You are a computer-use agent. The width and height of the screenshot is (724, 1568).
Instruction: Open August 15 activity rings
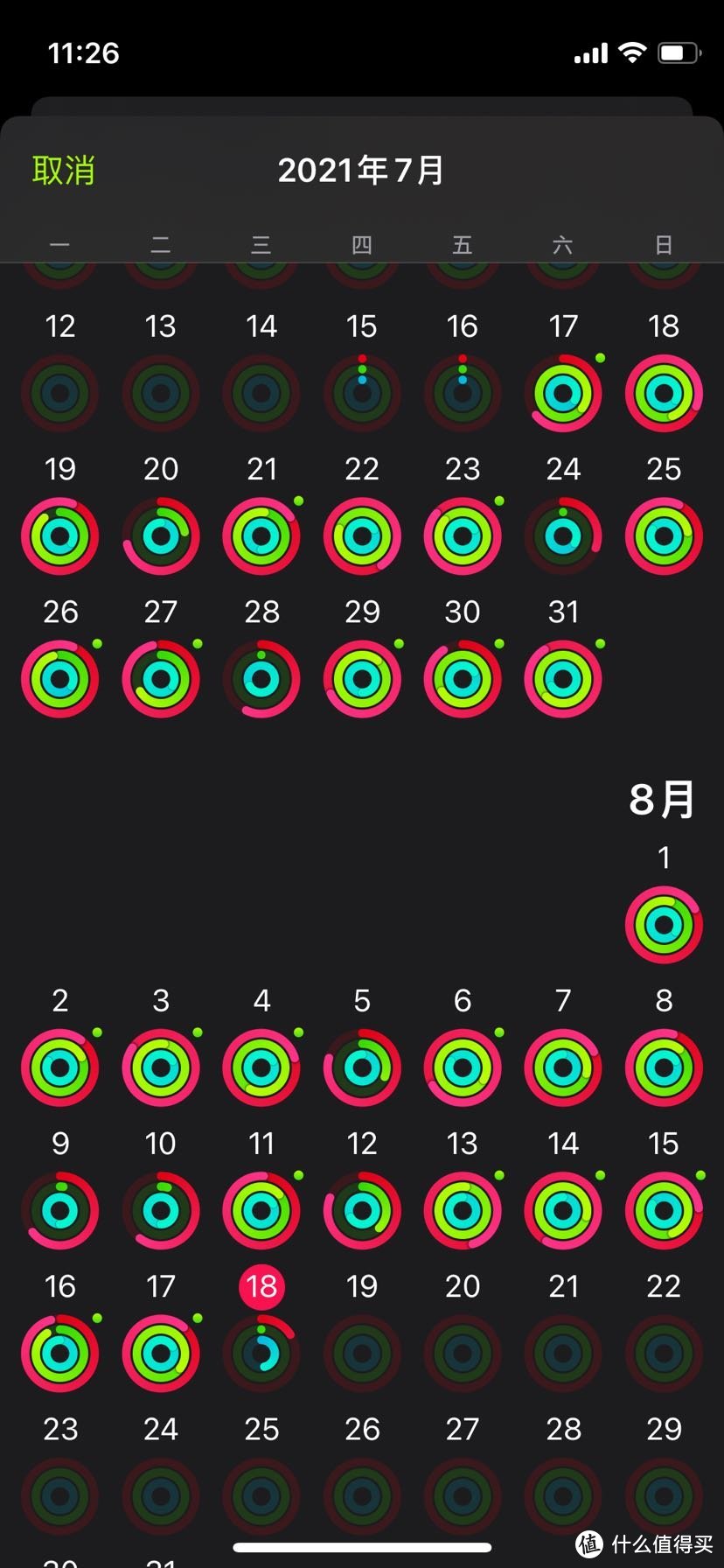click(x=664, y=1211)
